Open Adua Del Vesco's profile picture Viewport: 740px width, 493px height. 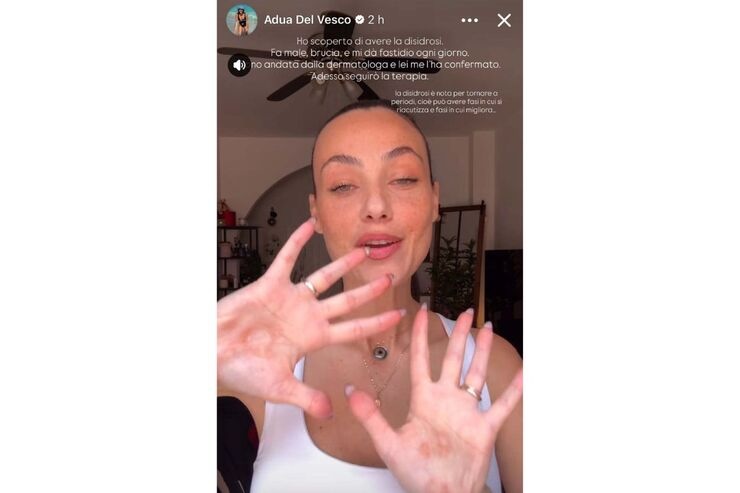click(x=241, y=20)
